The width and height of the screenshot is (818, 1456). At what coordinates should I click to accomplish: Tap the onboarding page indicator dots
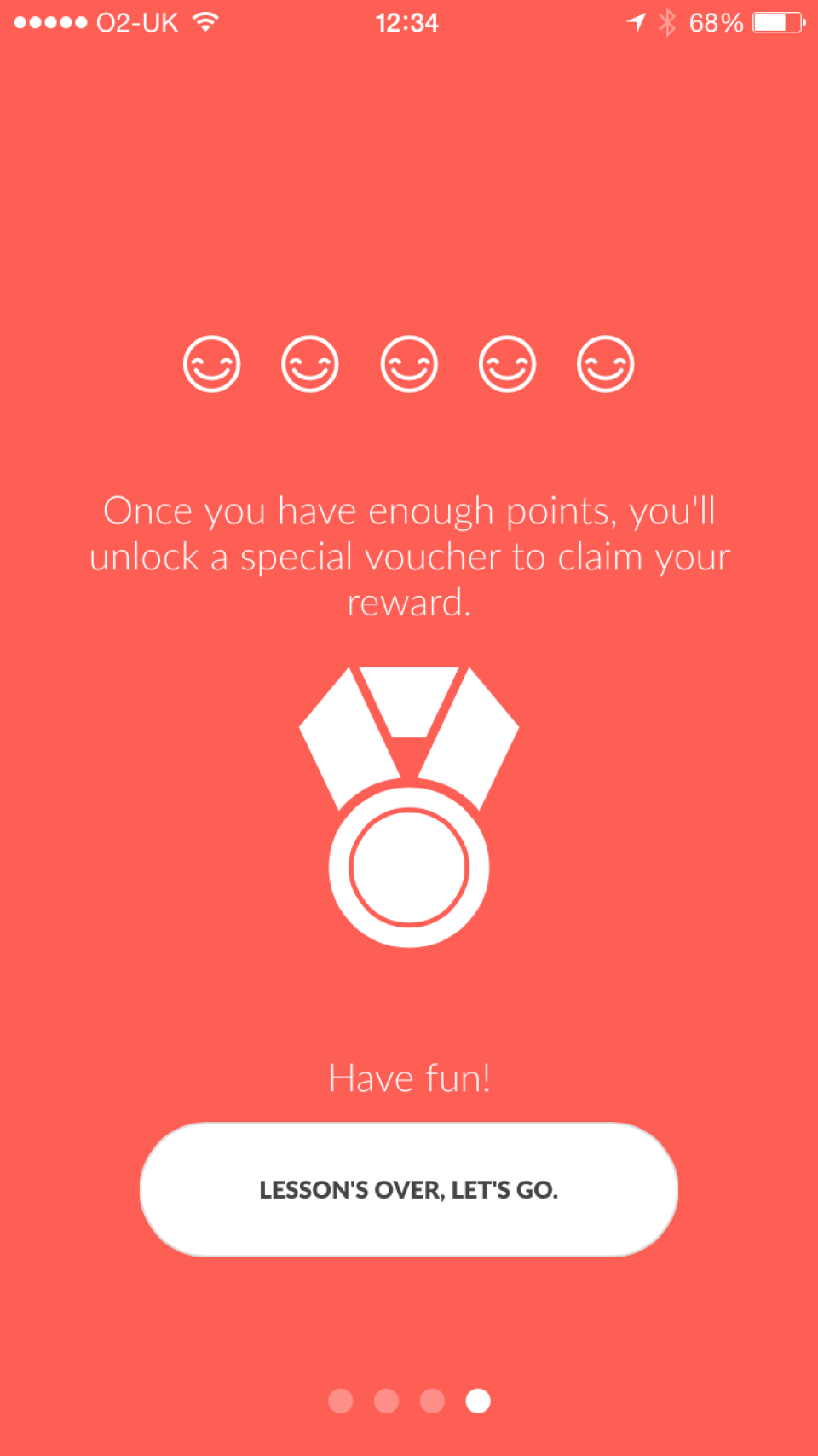[x=409, y=1401]
